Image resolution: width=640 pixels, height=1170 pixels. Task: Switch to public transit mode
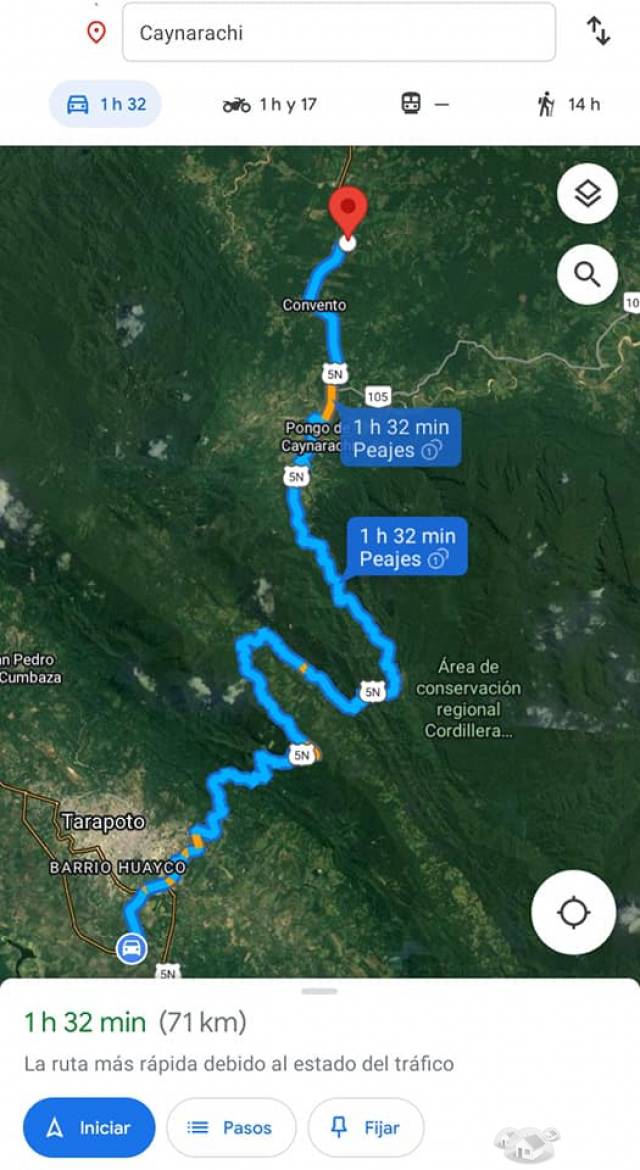click(x=425, y=104)
